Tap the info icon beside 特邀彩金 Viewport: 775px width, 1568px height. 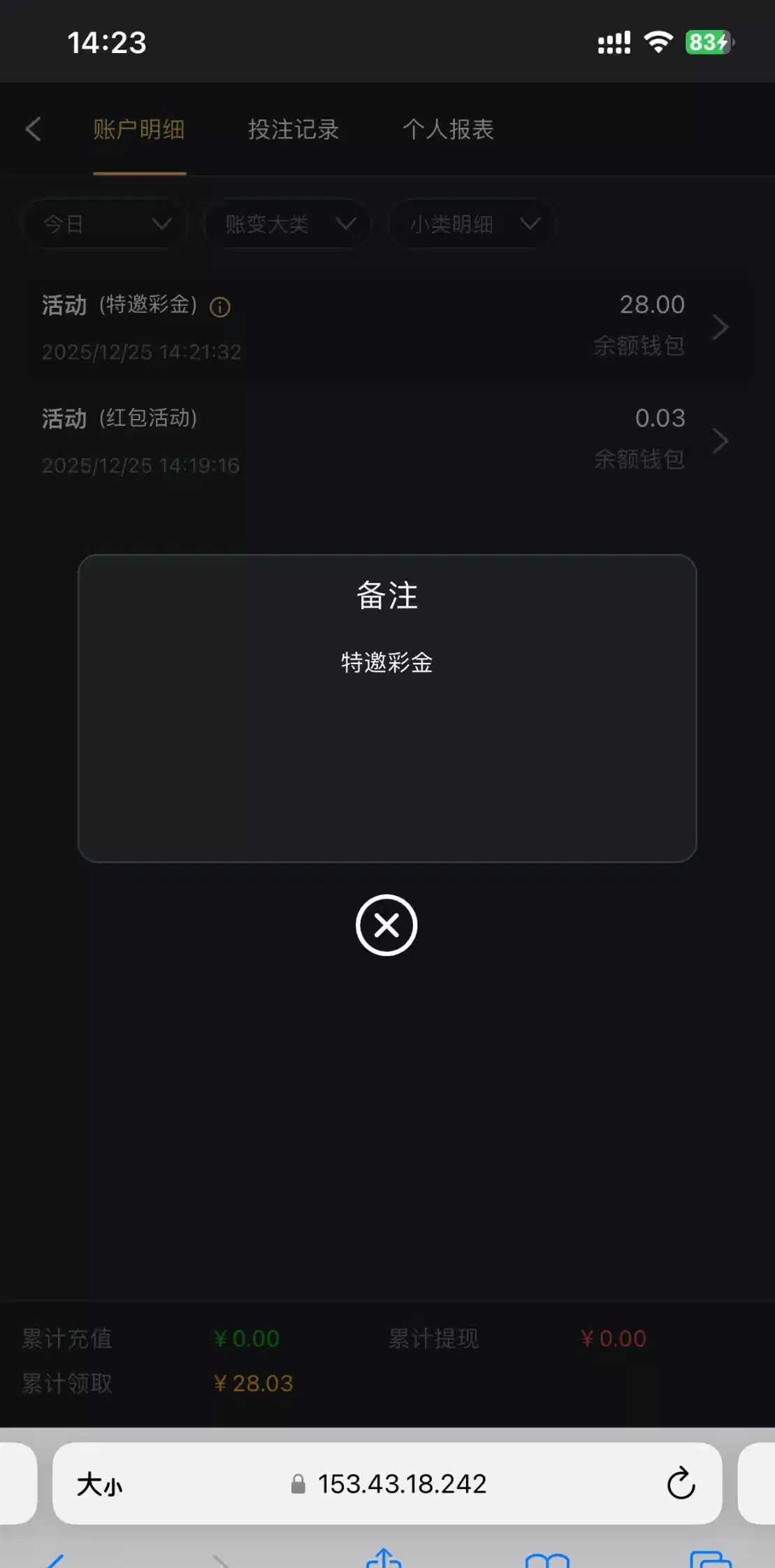coord(220,307)
